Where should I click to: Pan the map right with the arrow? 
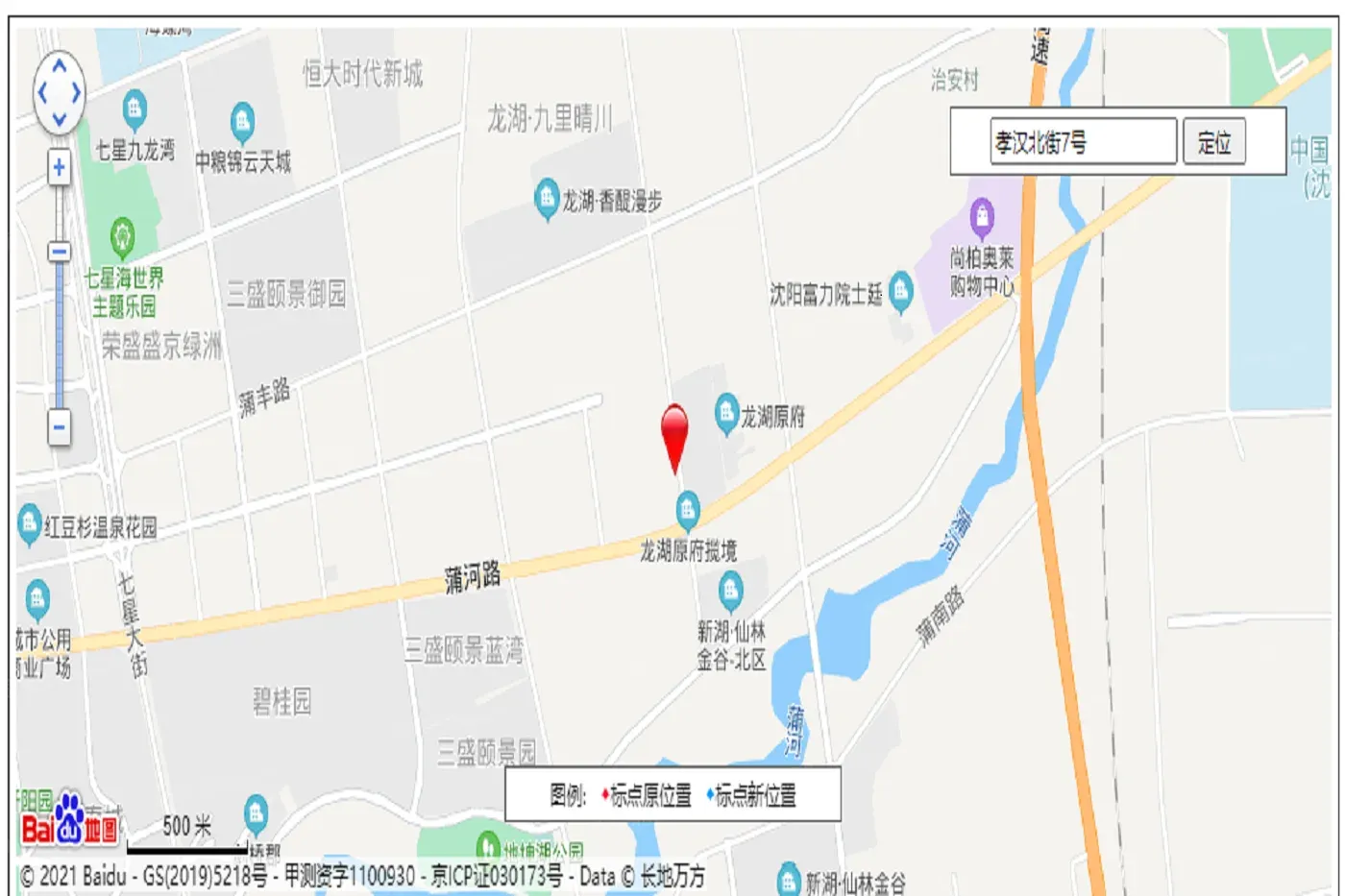coord(77,93)
